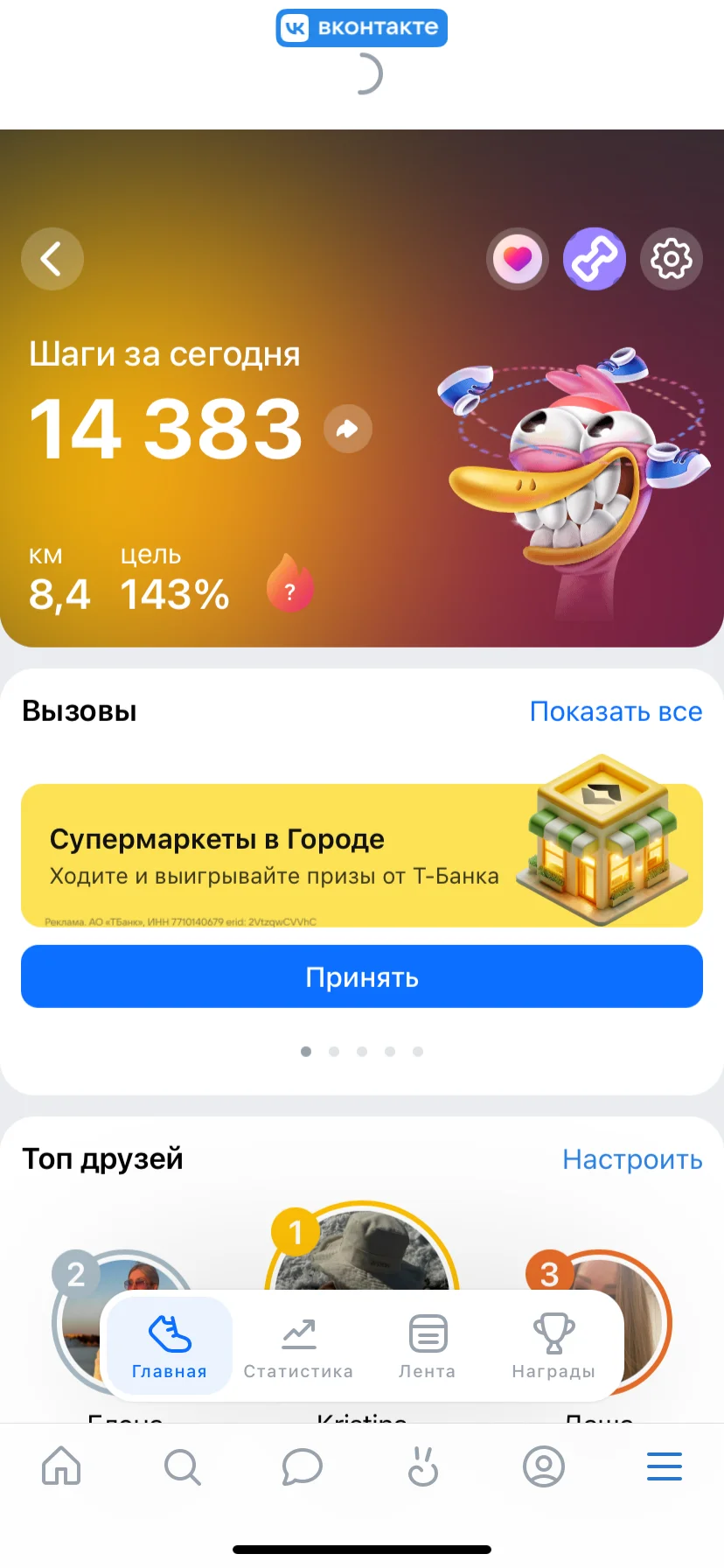This screenshot has height=1568, width=724.
Task: Switch to the Лента tab
Action: pyautogui.click(x=428, y=1346)
